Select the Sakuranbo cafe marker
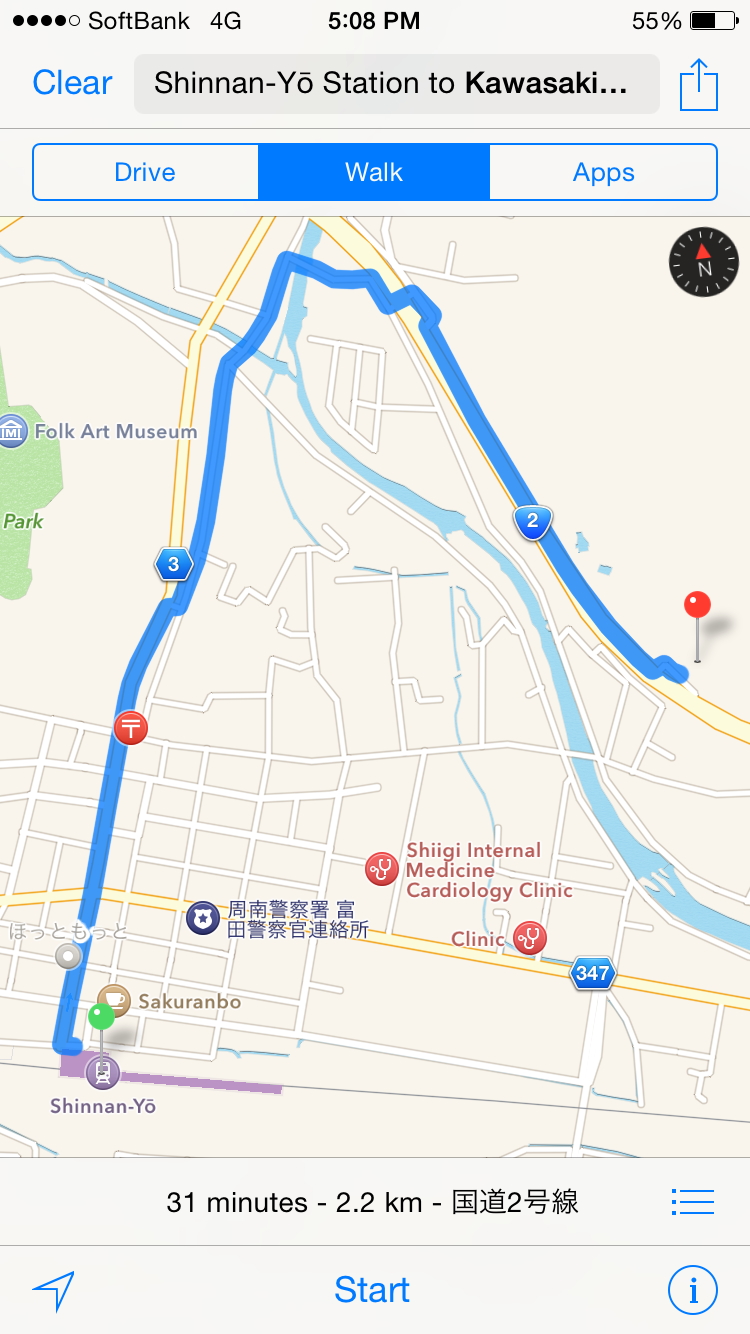Viewport: 750px width, 1334px height. (x=113, y=1000)
